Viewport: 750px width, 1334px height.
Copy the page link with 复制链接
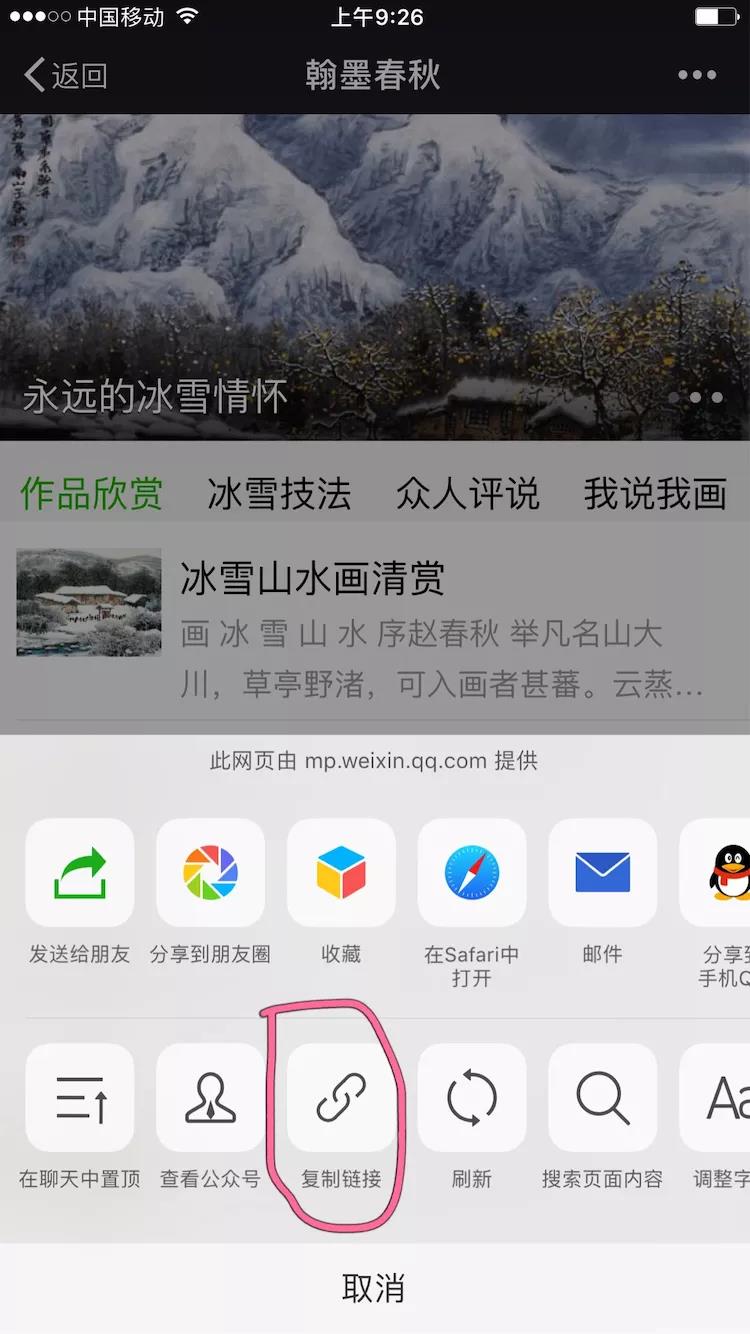pos(341,1098)
